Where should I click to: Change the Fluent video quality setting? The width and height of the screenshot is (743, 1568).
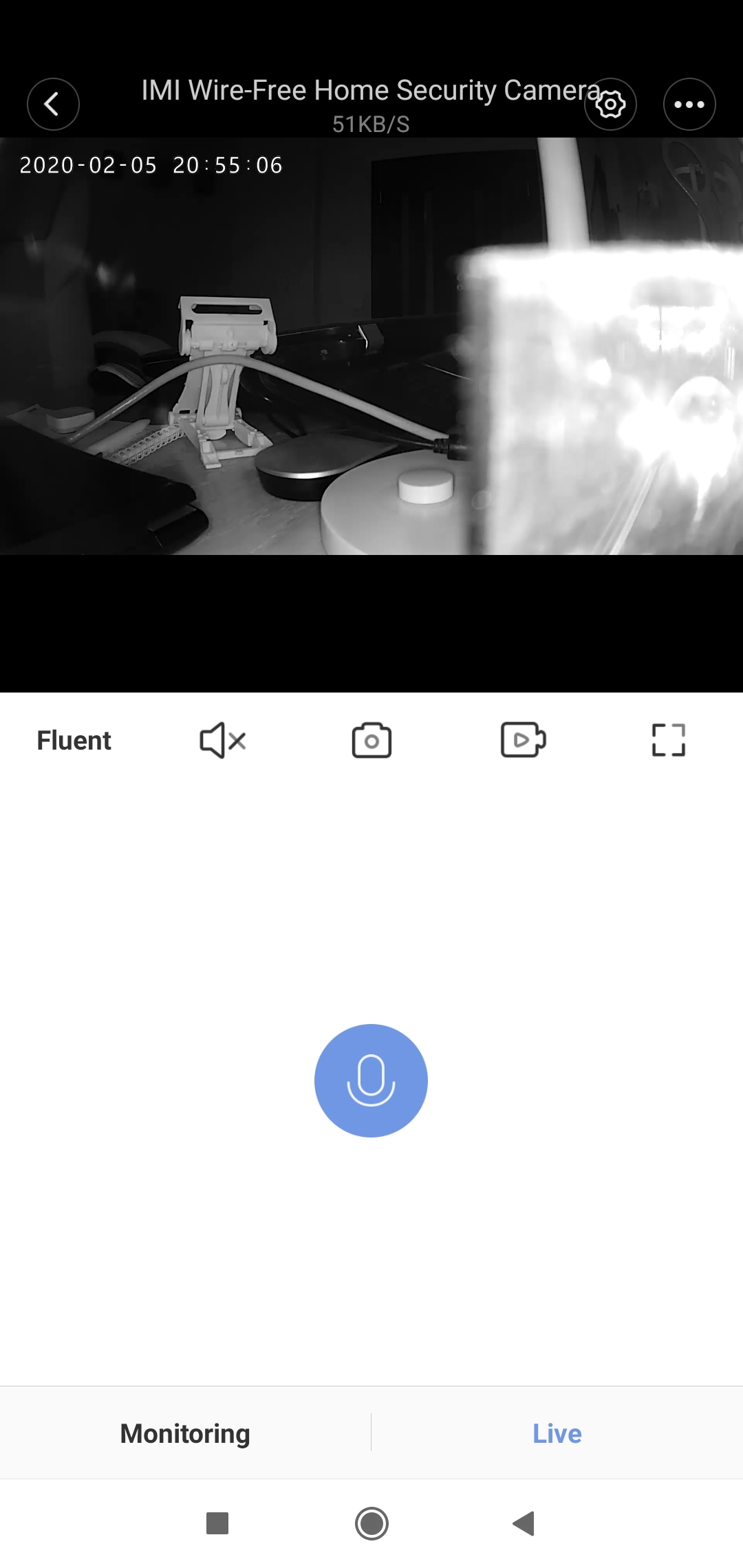pyautogui.click(x=74, y=741)
